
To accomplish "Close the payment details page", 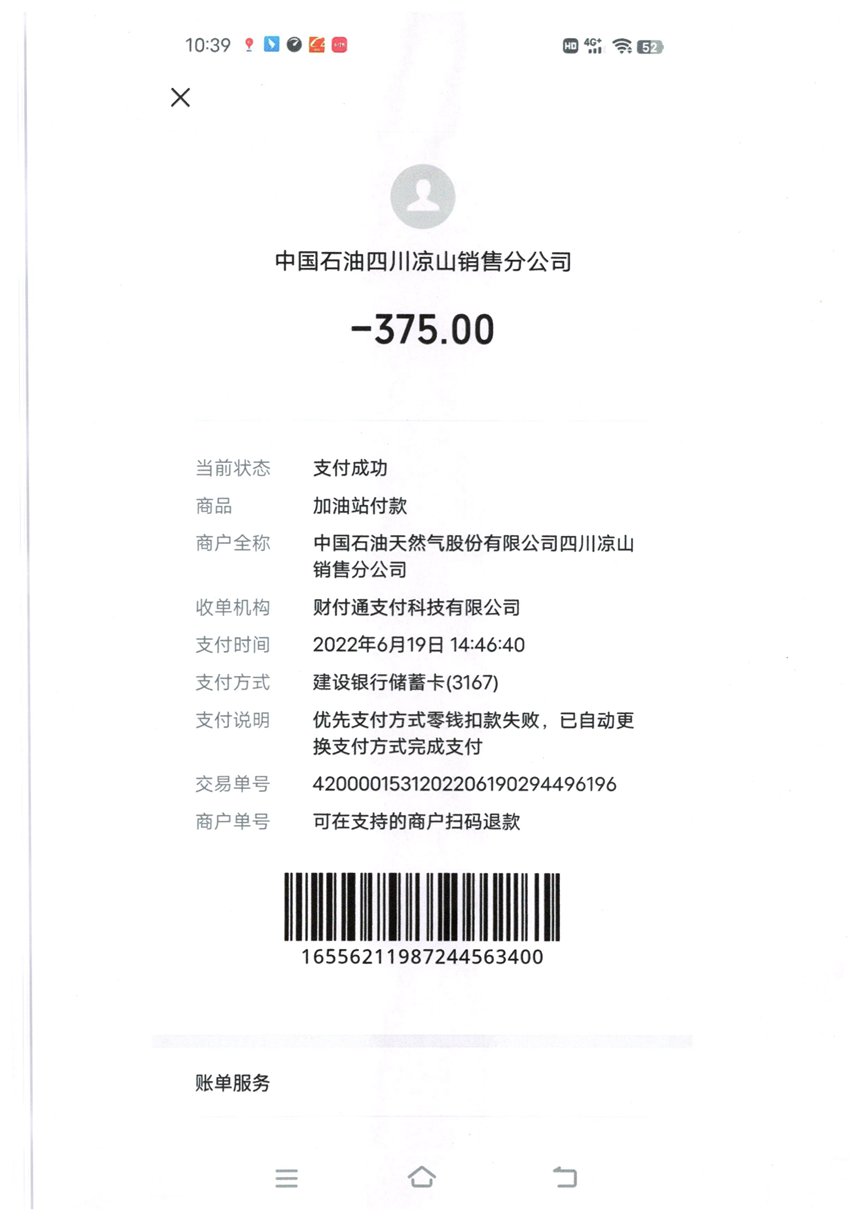I will click(180, 97).
